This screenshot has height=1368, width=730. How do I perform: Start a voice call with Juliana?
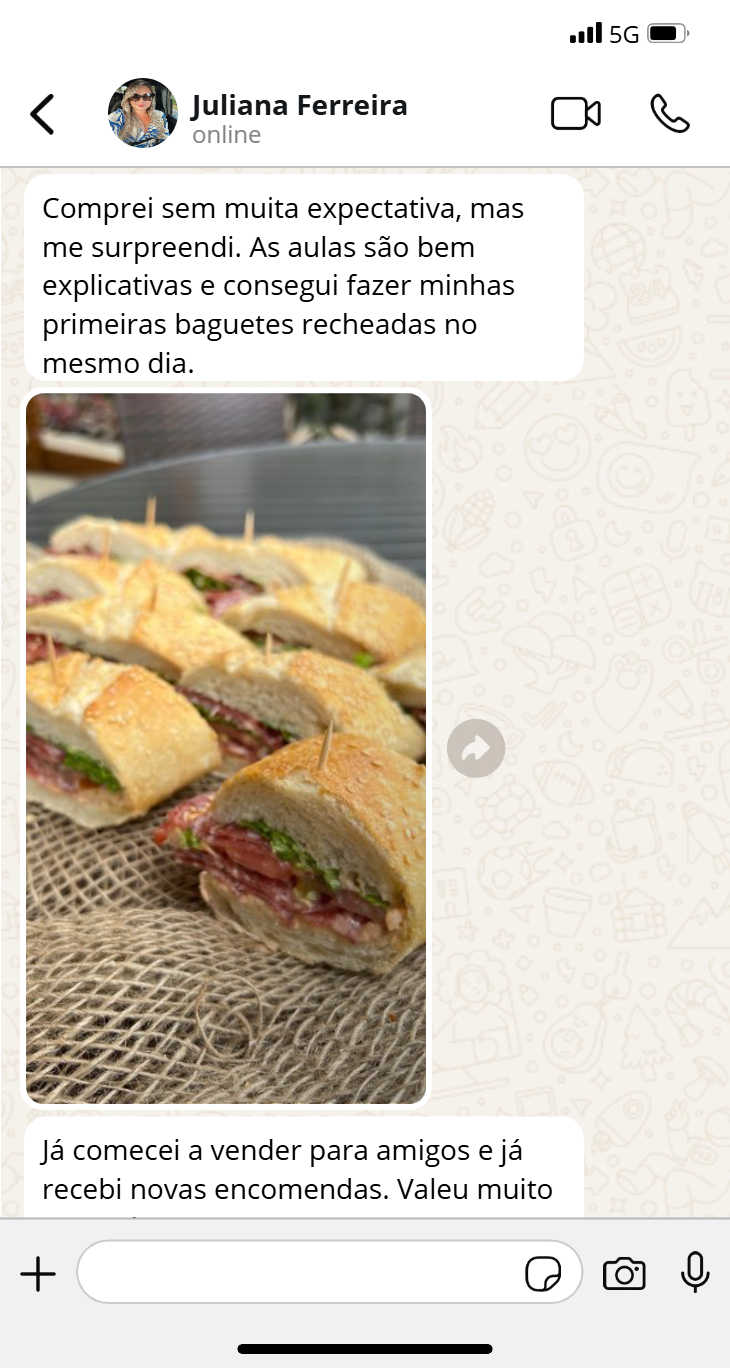click(x=670, y=114)
